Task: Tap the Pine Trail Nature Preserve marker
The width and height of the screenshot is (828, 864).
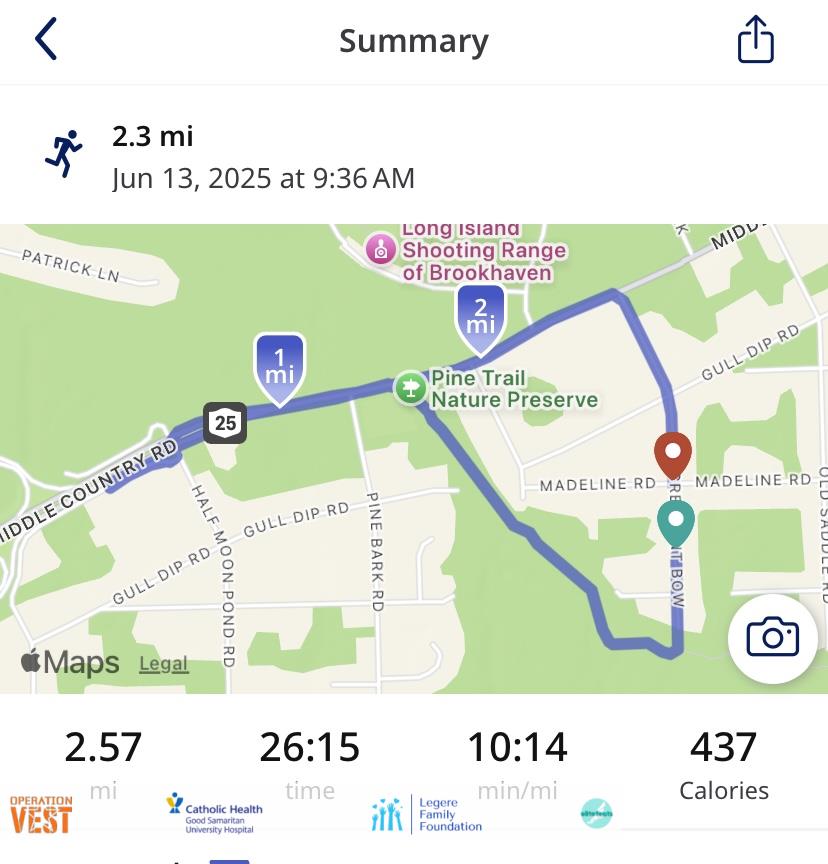Action: coord(410,388)
